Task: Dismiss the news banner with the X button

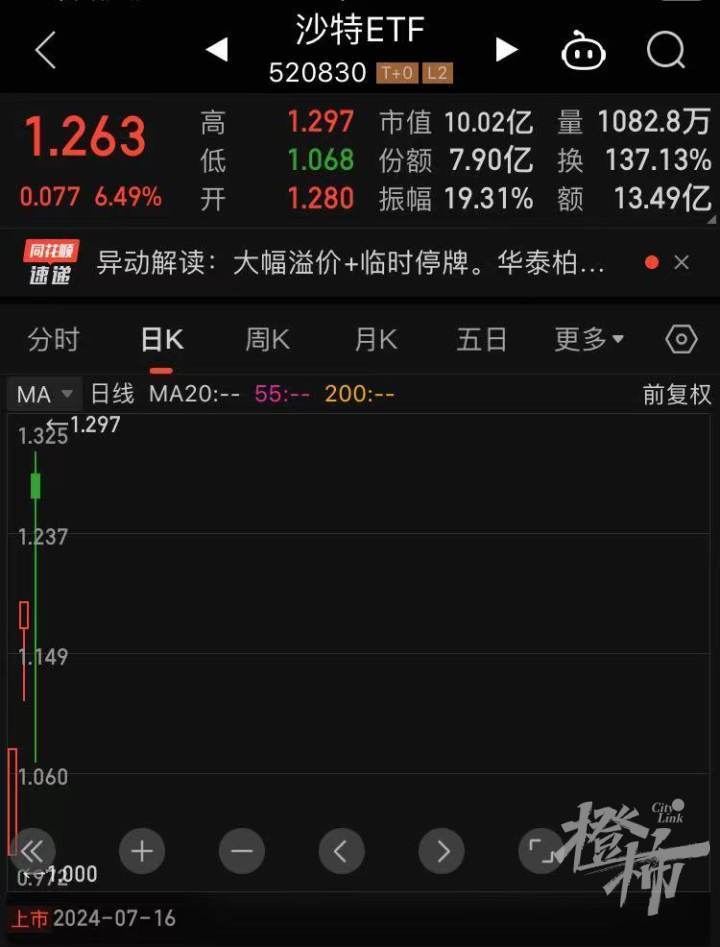Action: 684,262
